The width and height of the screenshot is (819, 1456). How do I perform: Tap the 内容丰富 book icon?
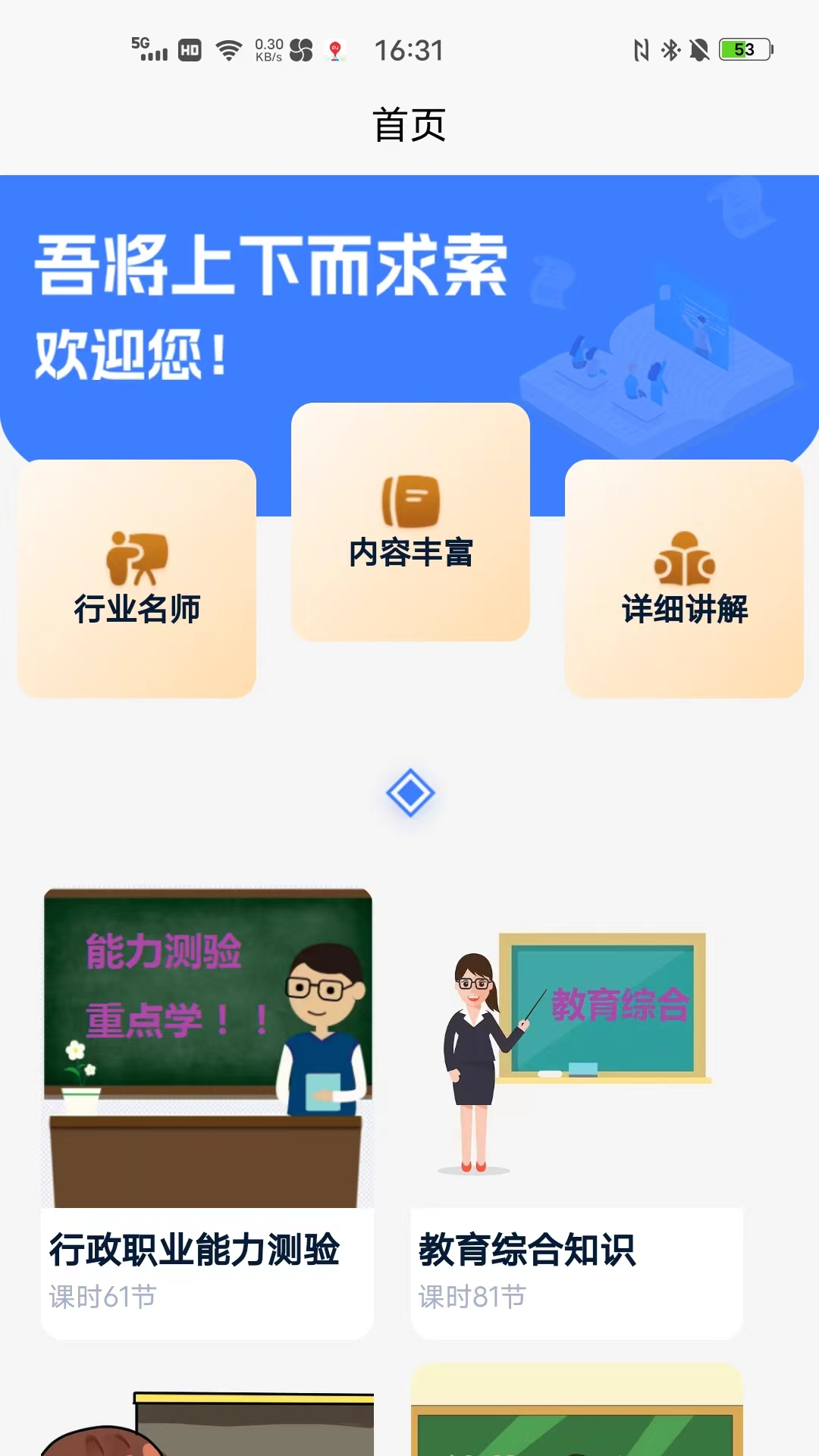410,500
